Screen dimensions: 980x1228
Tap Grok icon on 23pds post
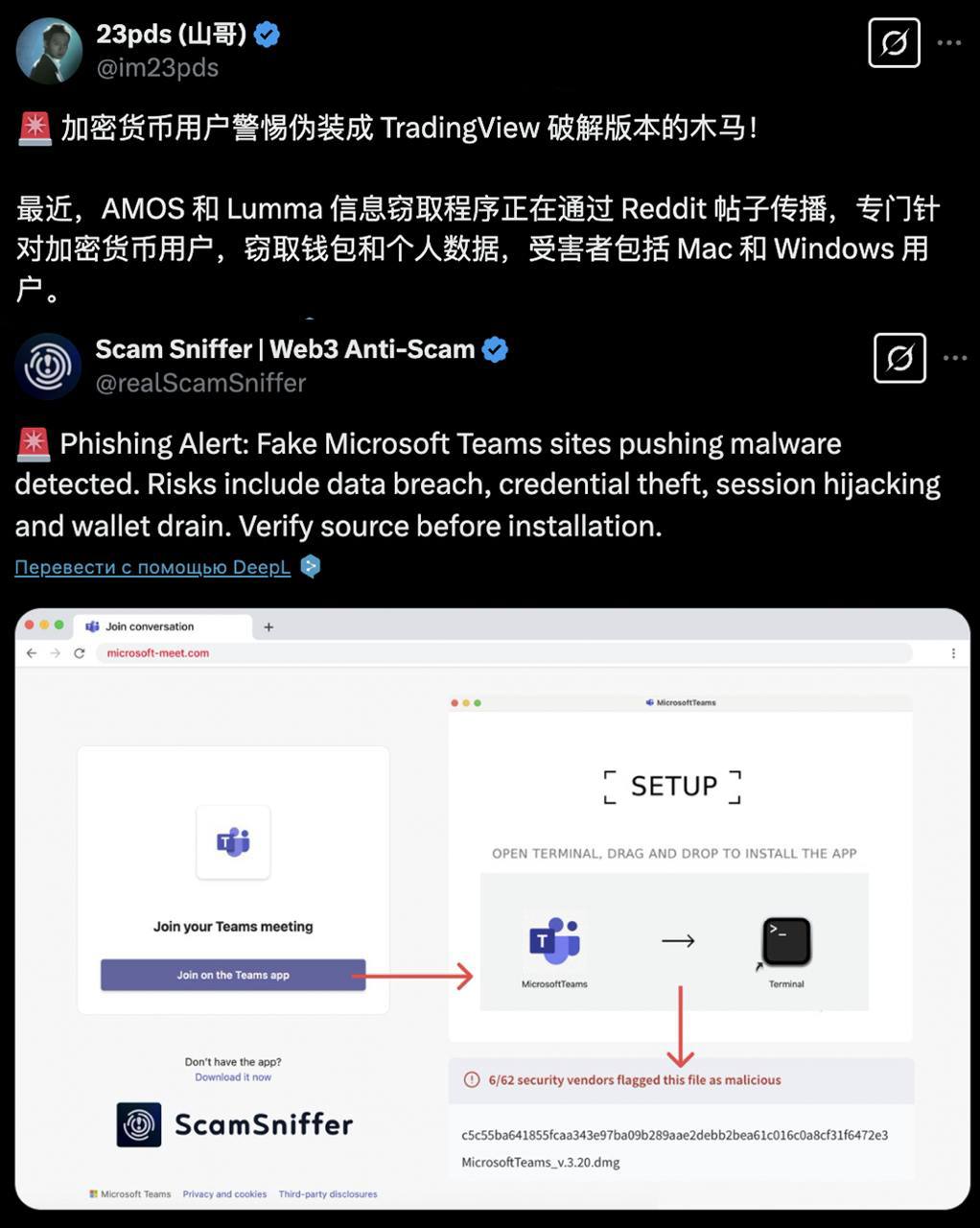click(894, 43)
